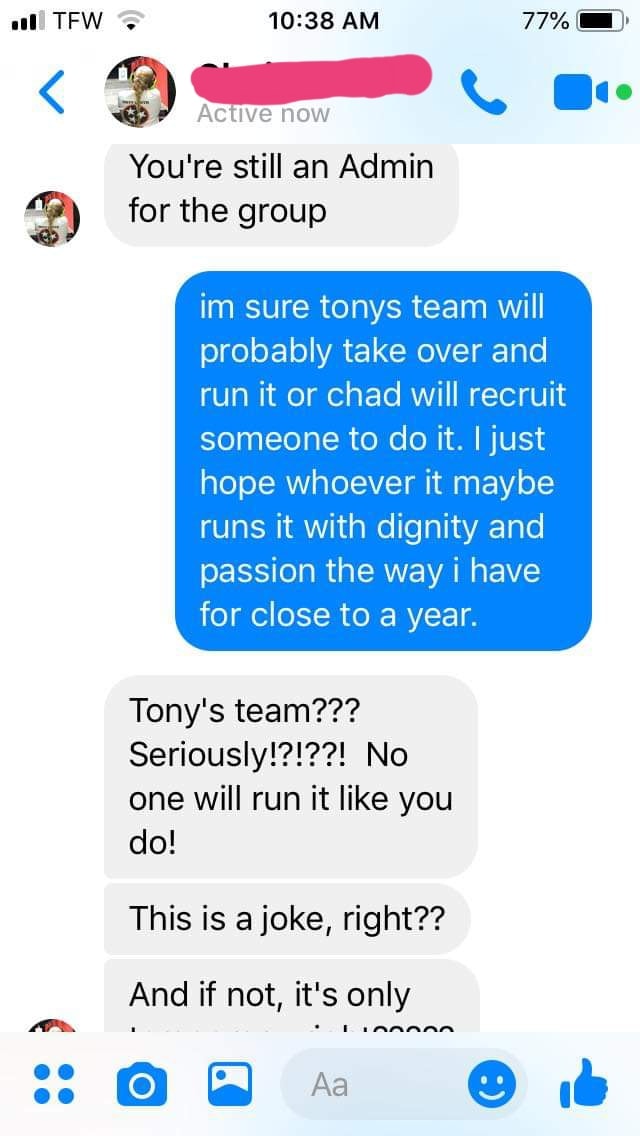Open the more actions grid

click(x=53, y=1084)
